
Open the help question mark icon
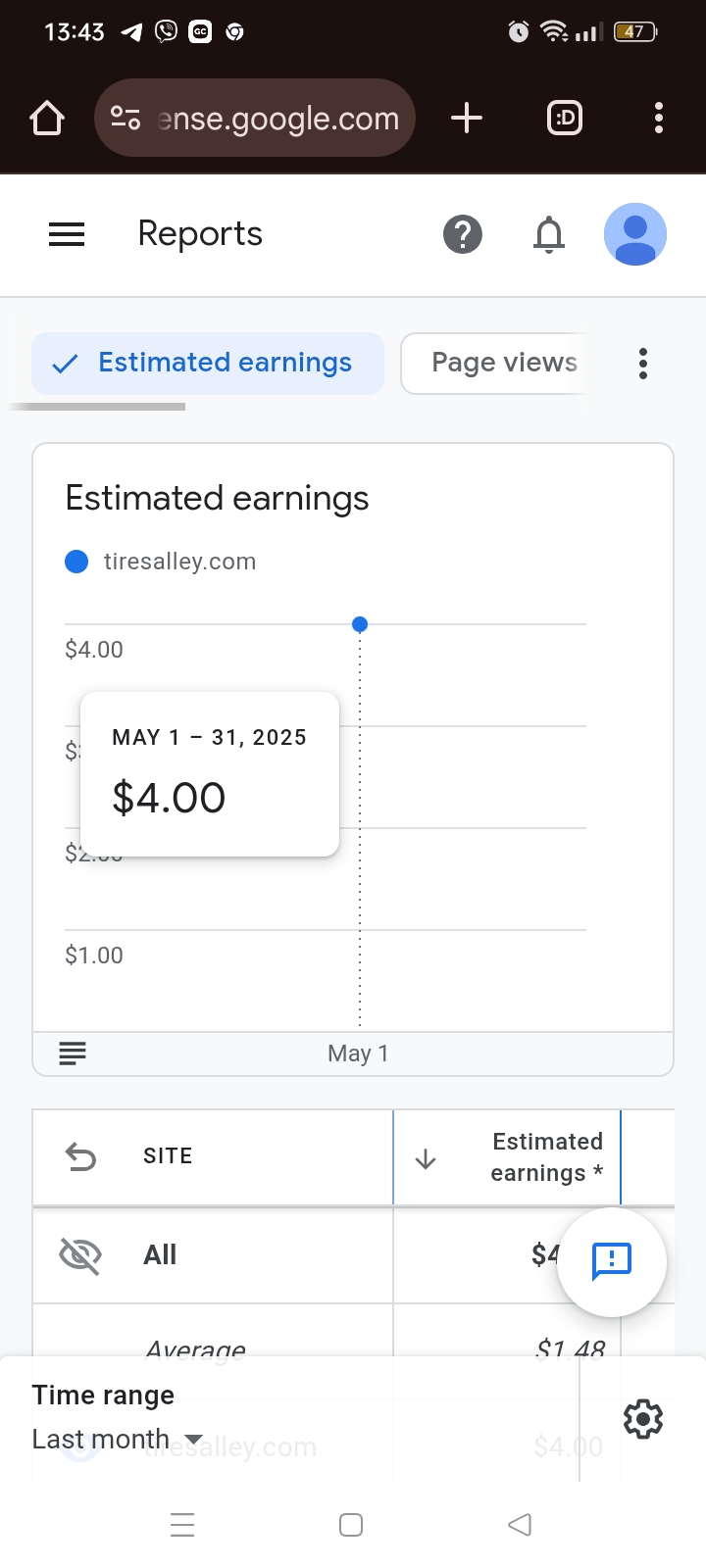pos(463,235)
